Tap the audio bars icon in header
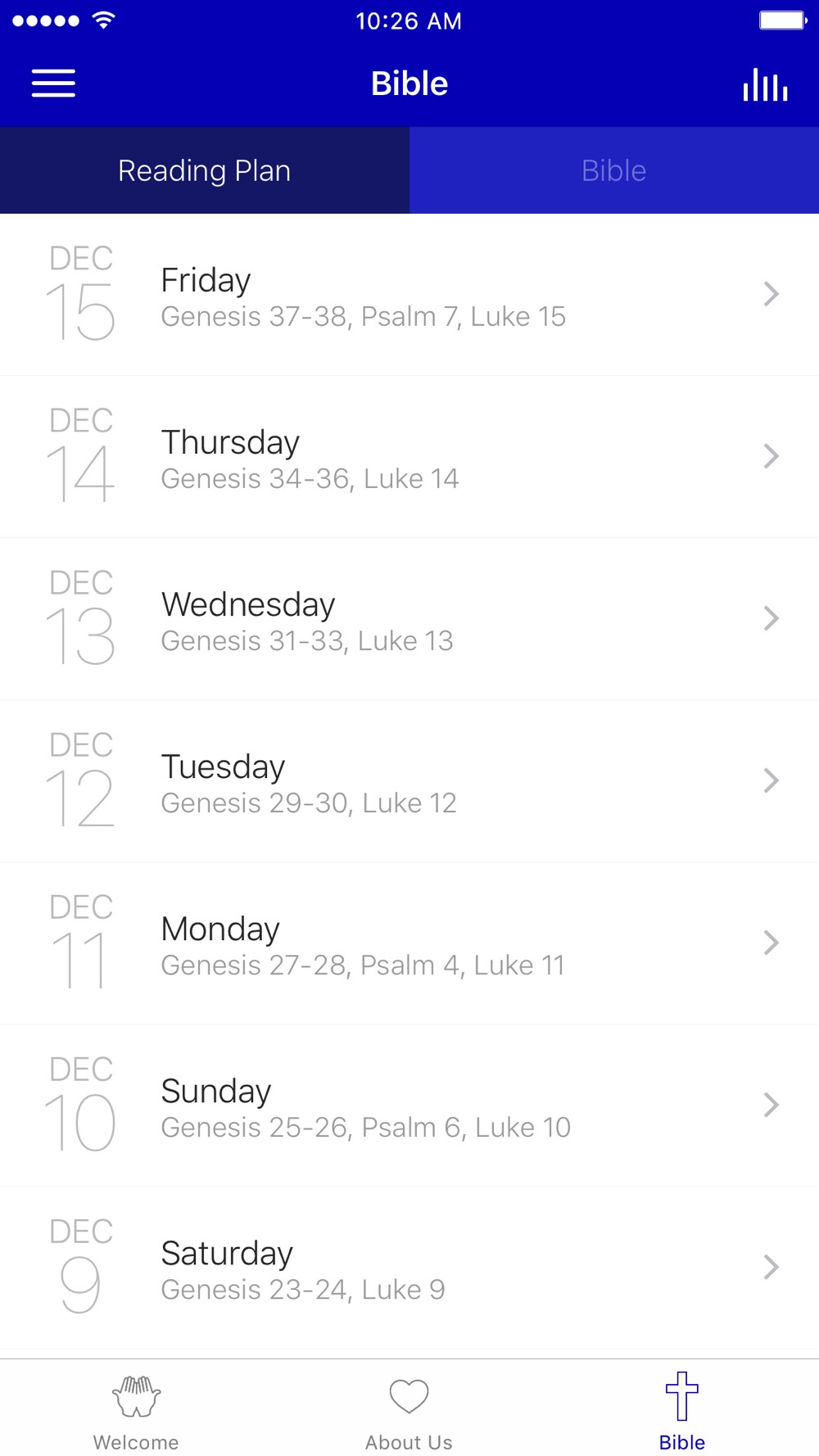 765,84
